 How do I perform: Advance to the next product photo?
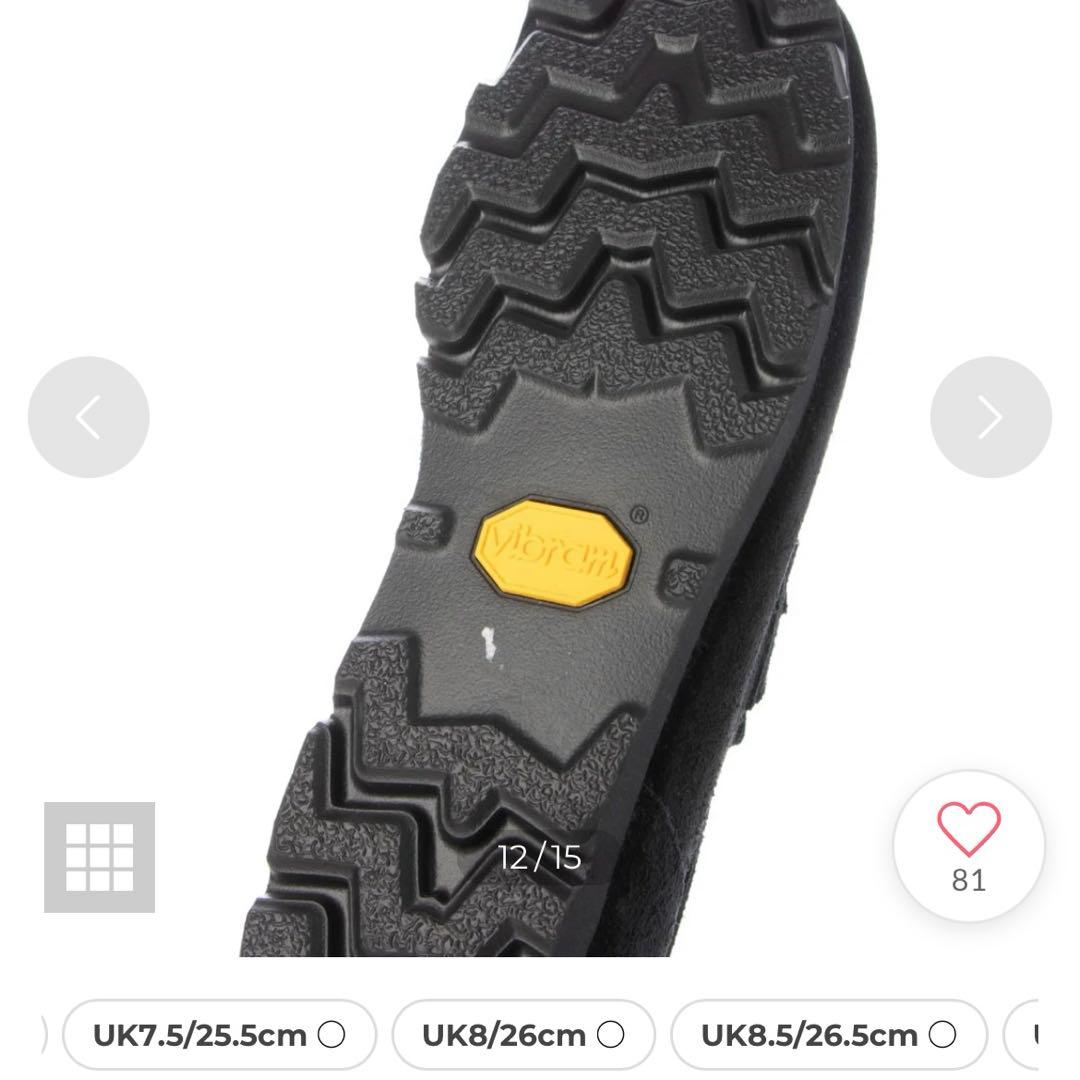(x=990, y=417)
